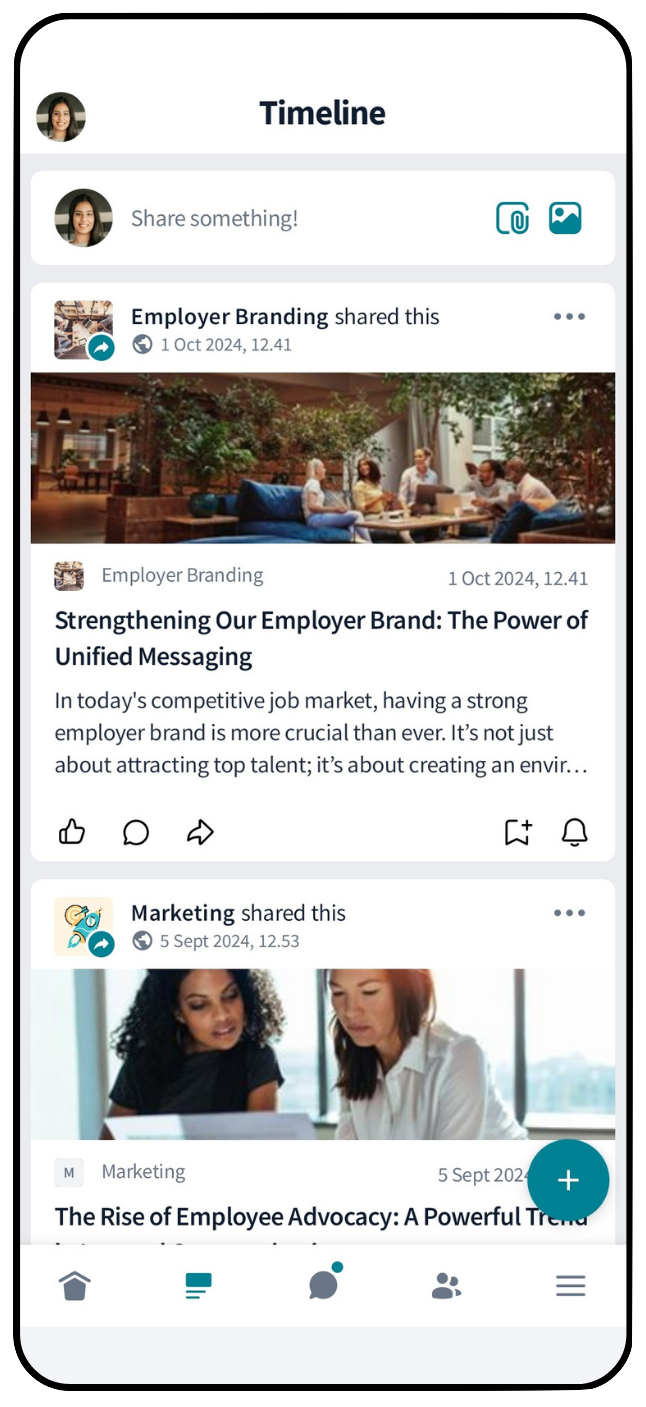Switch to the Timeline tab
This screenshot has height=1407, width=646.
198,1286
